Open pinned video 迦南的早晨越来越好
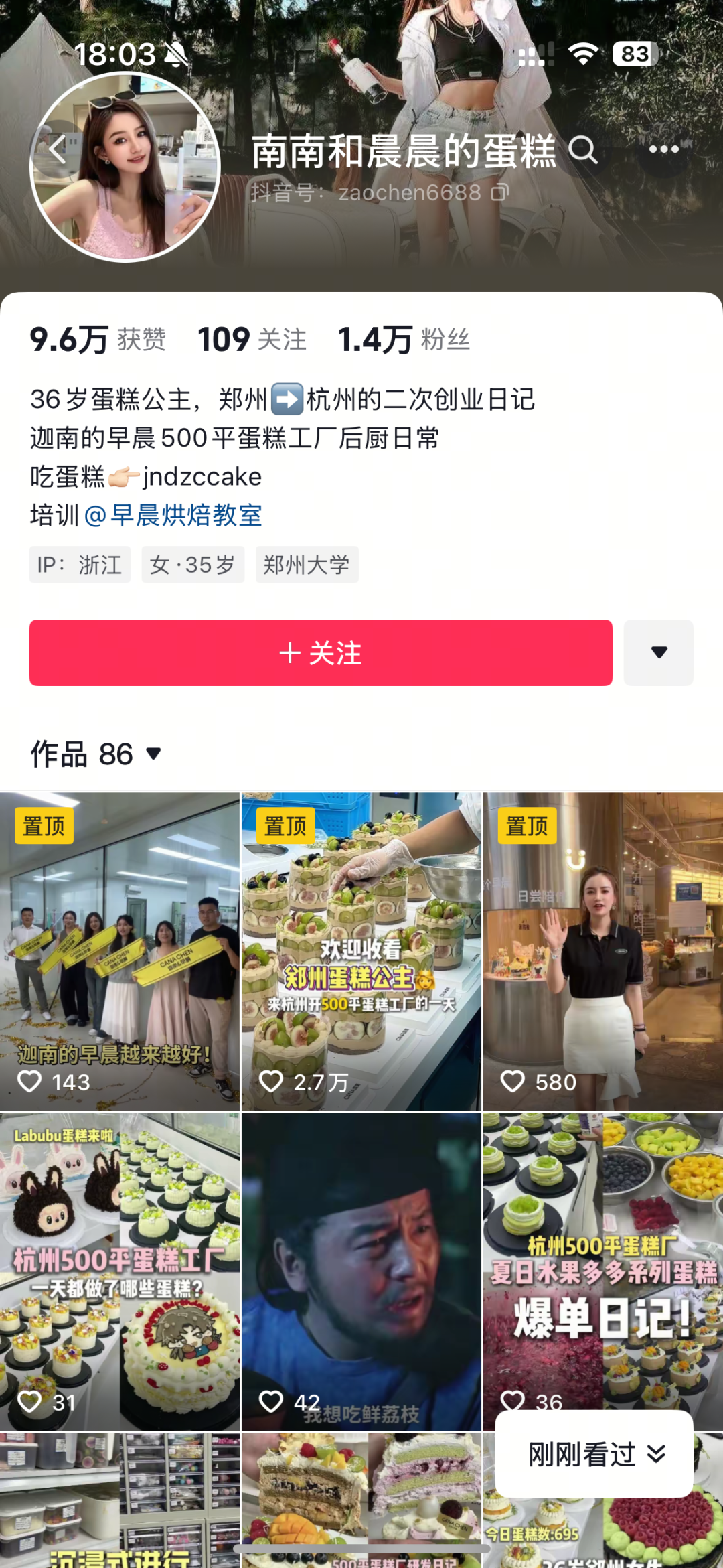Screen dimensions: 723x1568 point(120,951)
